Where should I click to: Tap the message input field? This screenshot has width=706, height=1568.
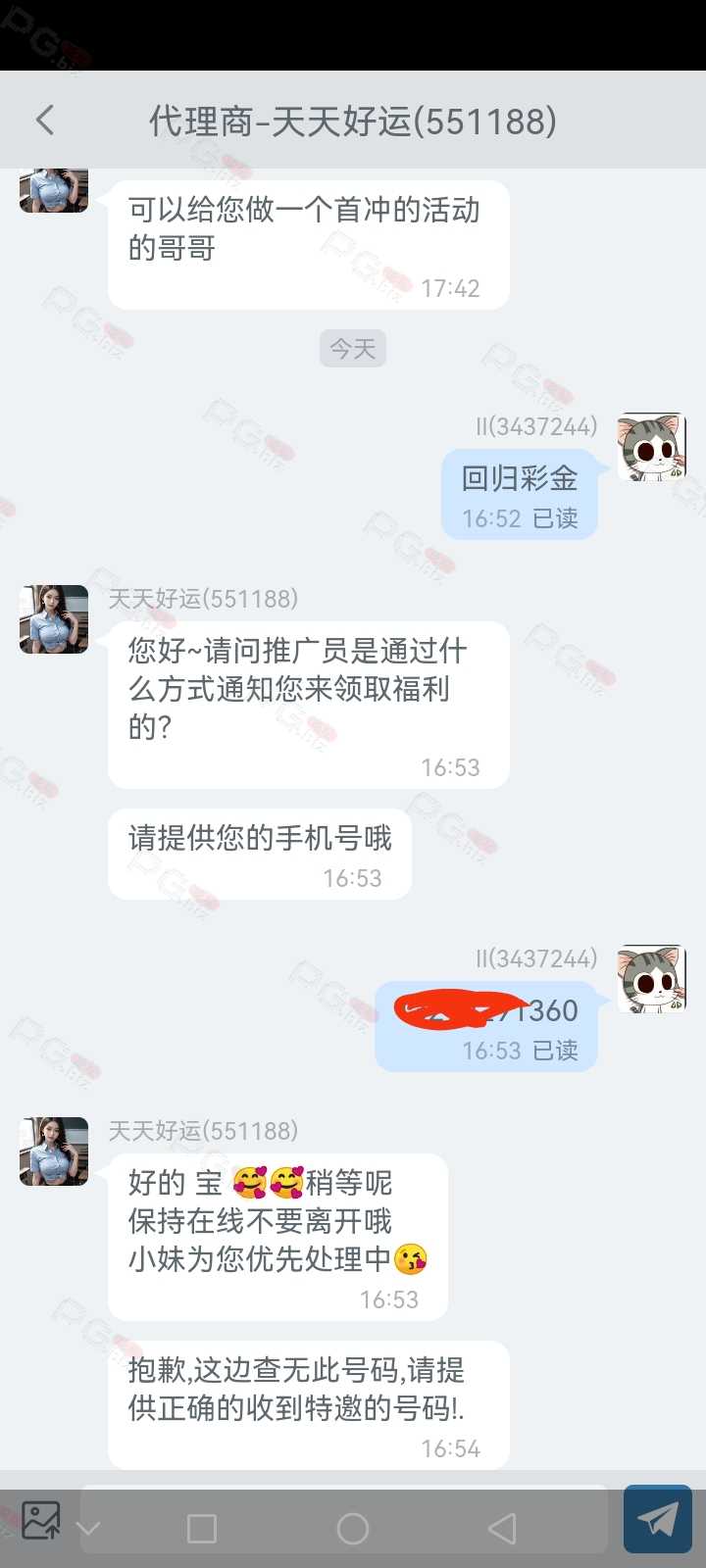[343, 1519]
